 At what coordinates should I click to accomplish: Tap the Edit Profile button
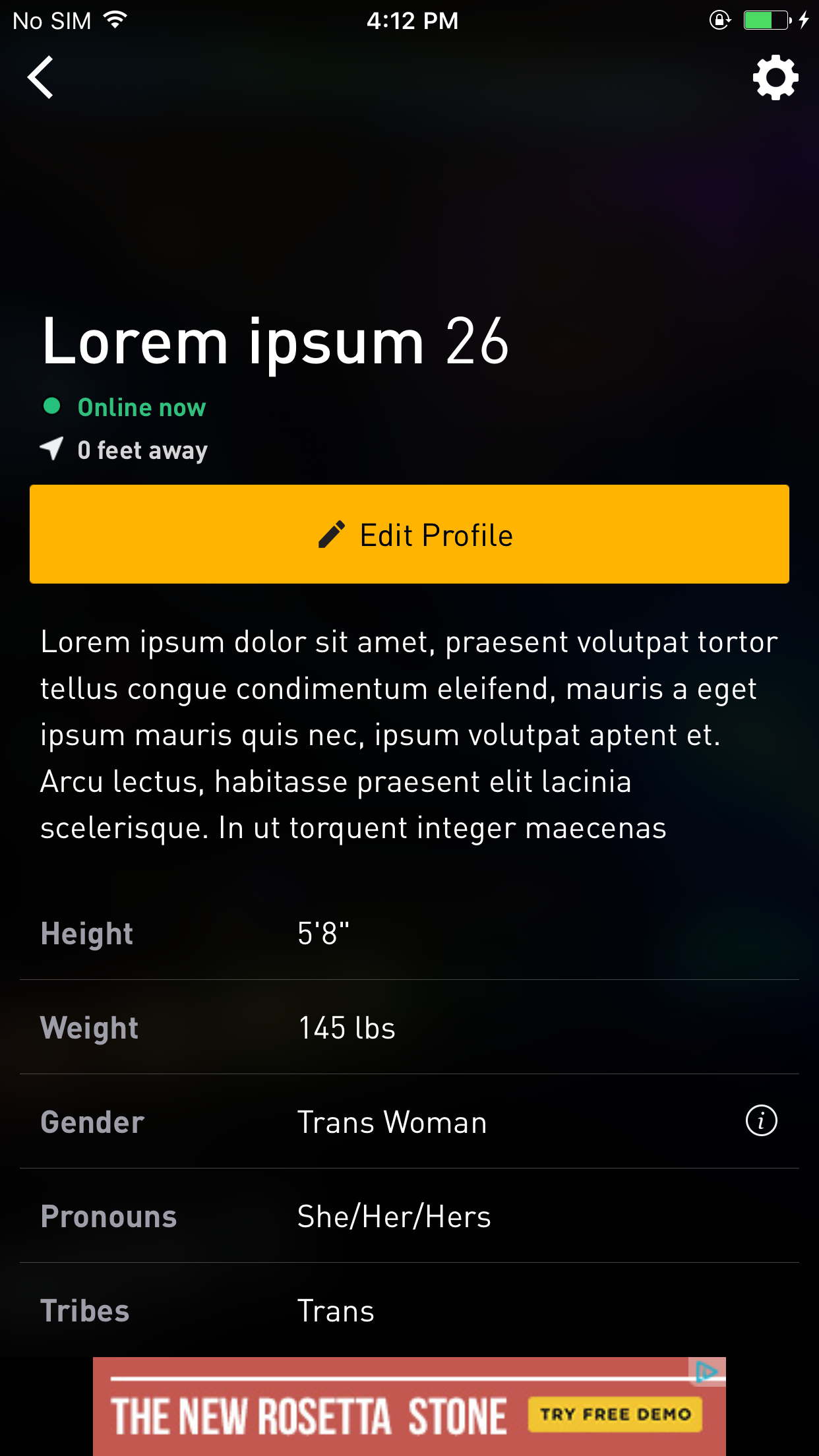click(x=409, y=534)
